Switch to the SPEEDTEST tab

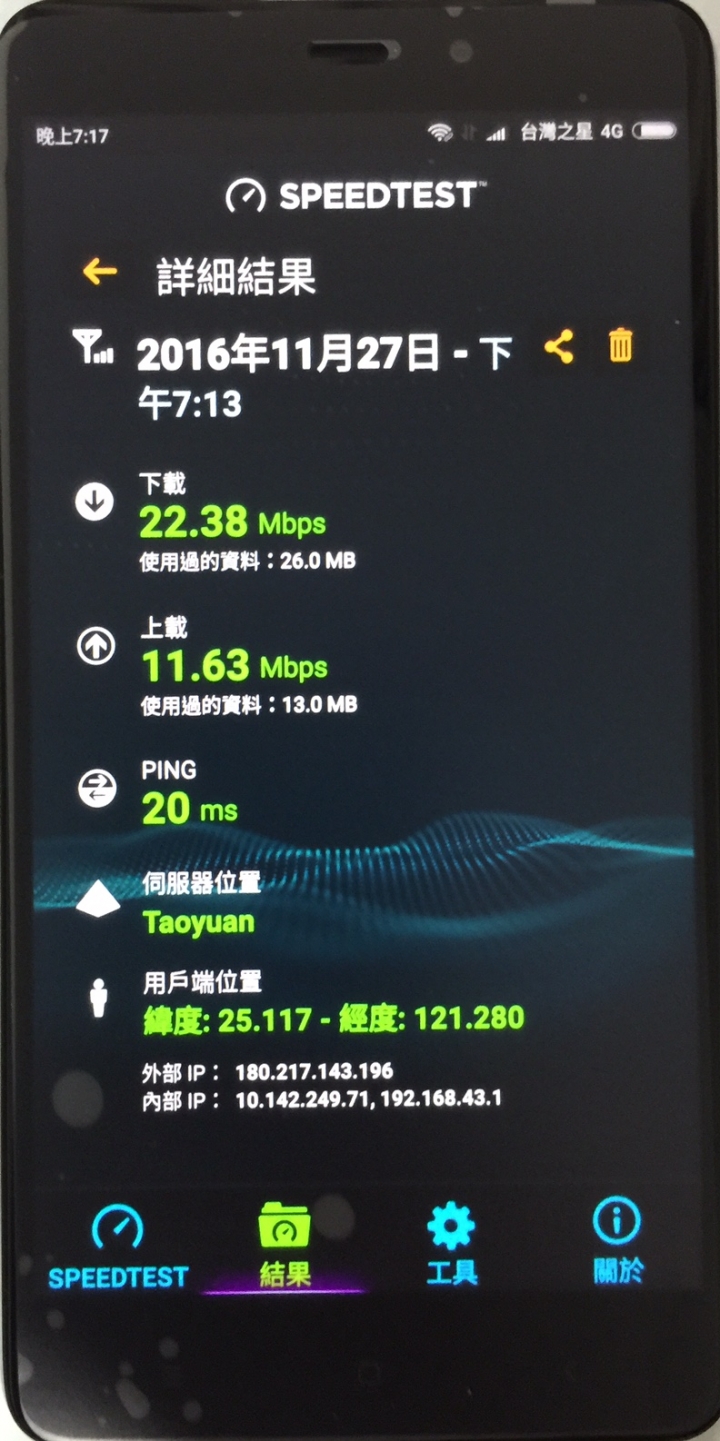118,1246
